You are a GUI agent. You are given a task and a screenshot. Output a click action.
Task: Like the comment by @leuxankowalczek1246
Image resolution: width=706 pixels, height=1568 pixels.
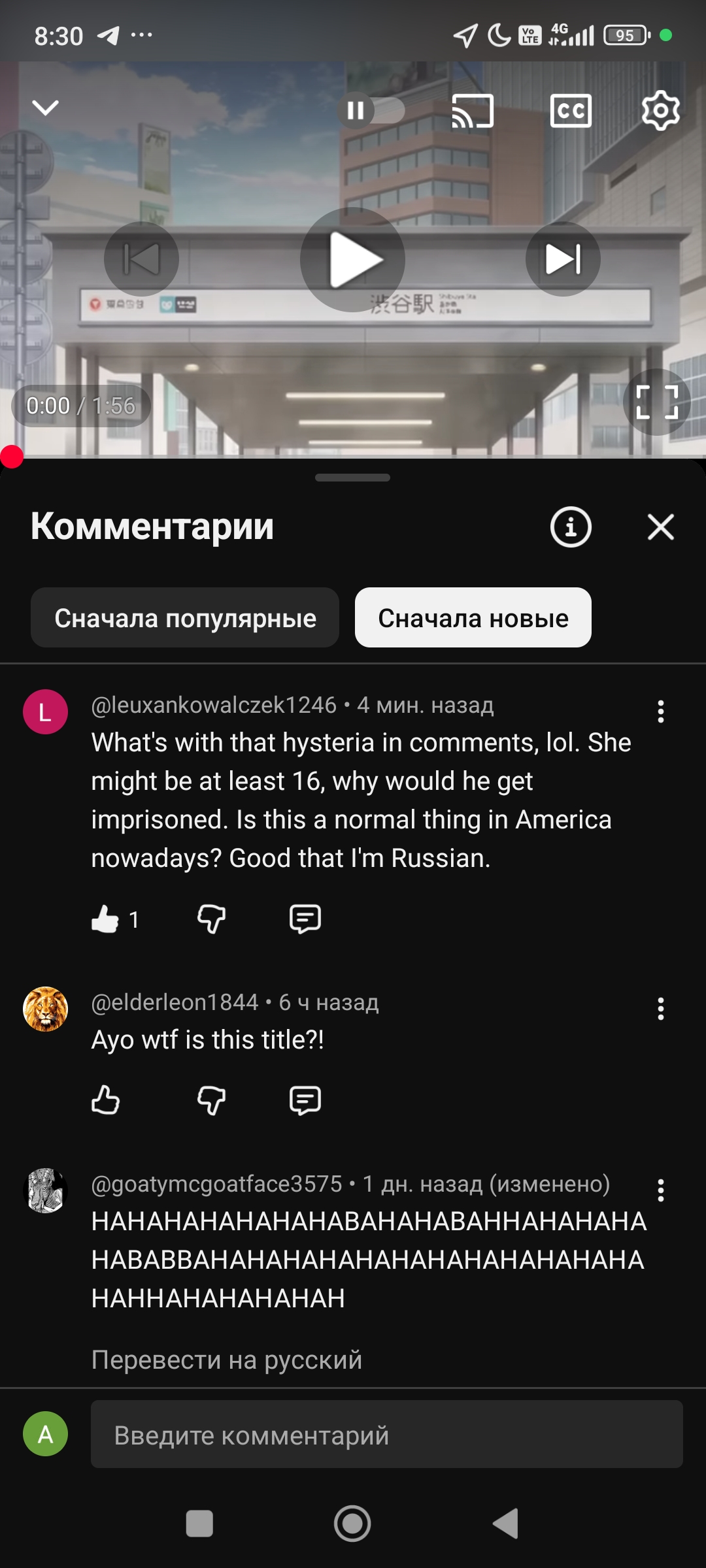click(105, 919)
